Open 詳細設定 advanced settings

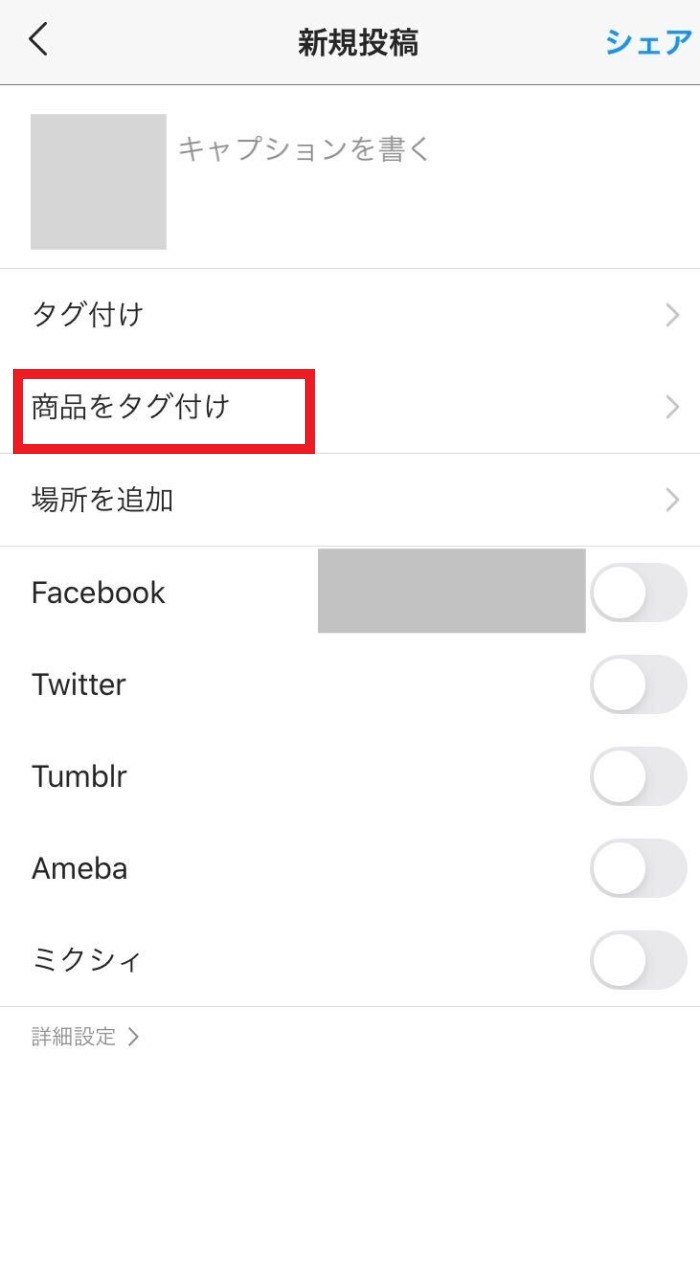85,1037
